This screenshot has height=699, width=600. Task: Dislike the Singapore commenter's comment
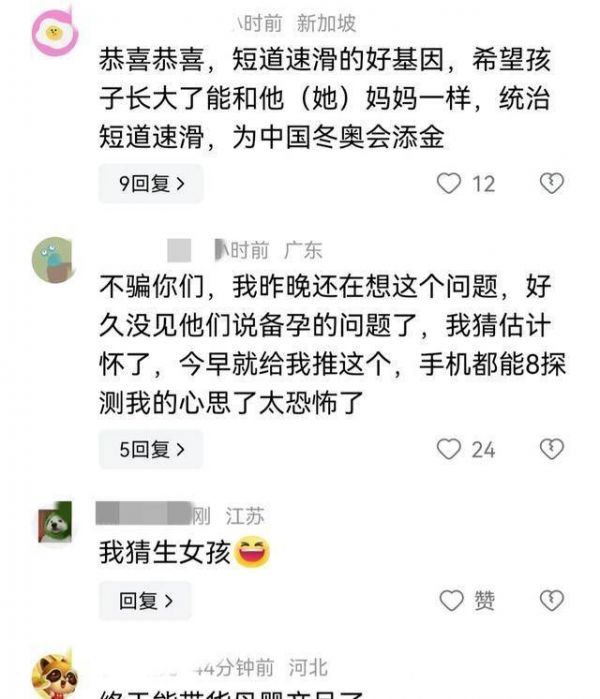[x=551, y=183]
